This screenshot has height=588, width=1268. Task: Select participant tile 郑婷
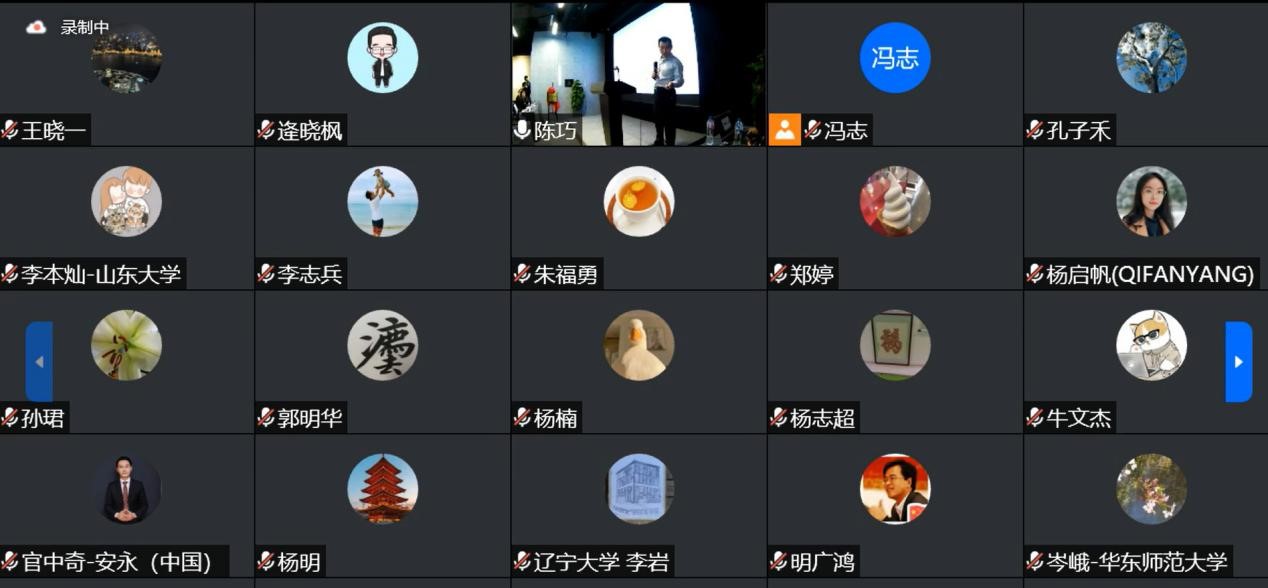(894, 218)
